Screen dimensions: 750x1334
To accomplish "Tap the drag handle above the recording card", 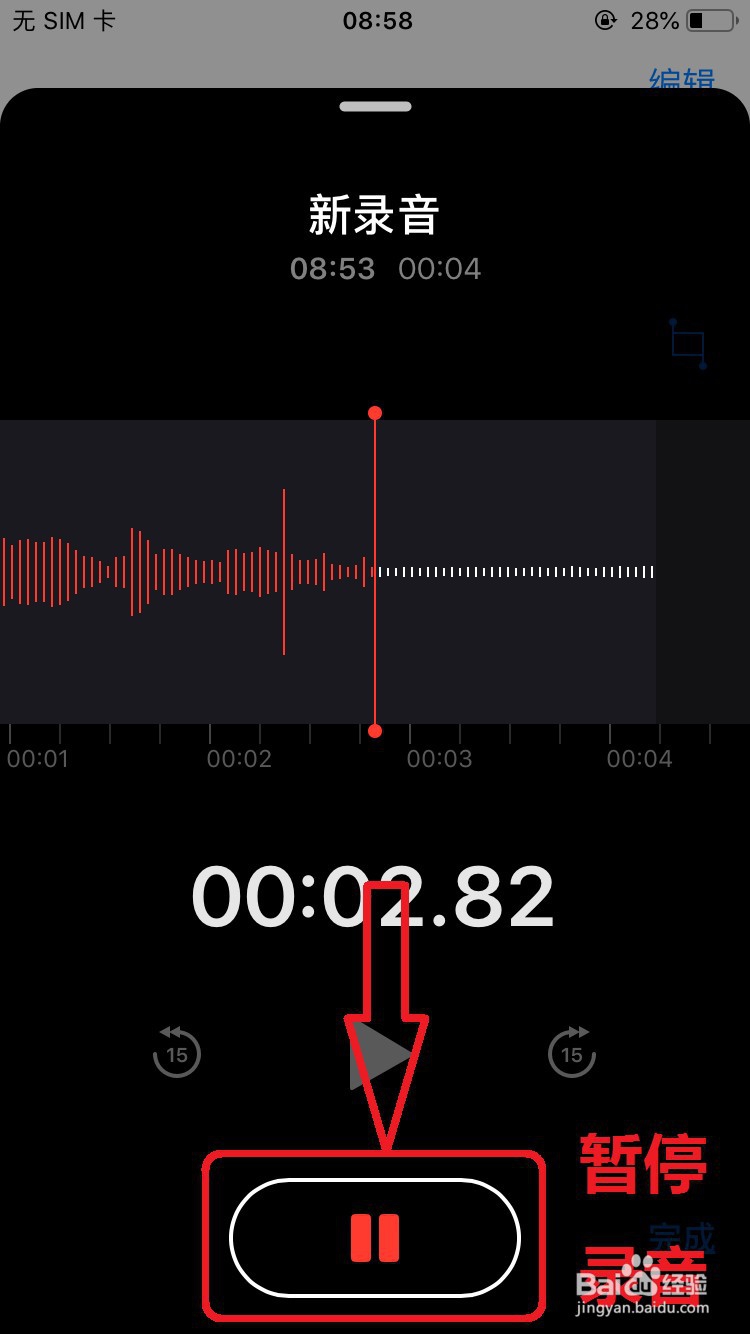I will click(x=375, y=105).
